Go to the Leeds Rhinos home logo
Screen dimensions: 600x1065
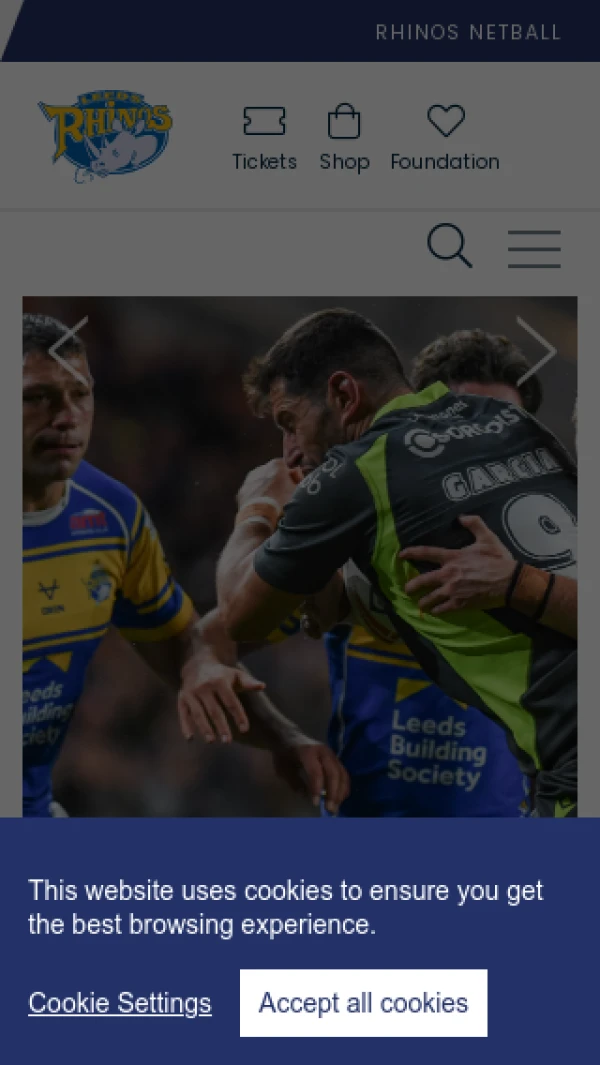click(105, 137)
